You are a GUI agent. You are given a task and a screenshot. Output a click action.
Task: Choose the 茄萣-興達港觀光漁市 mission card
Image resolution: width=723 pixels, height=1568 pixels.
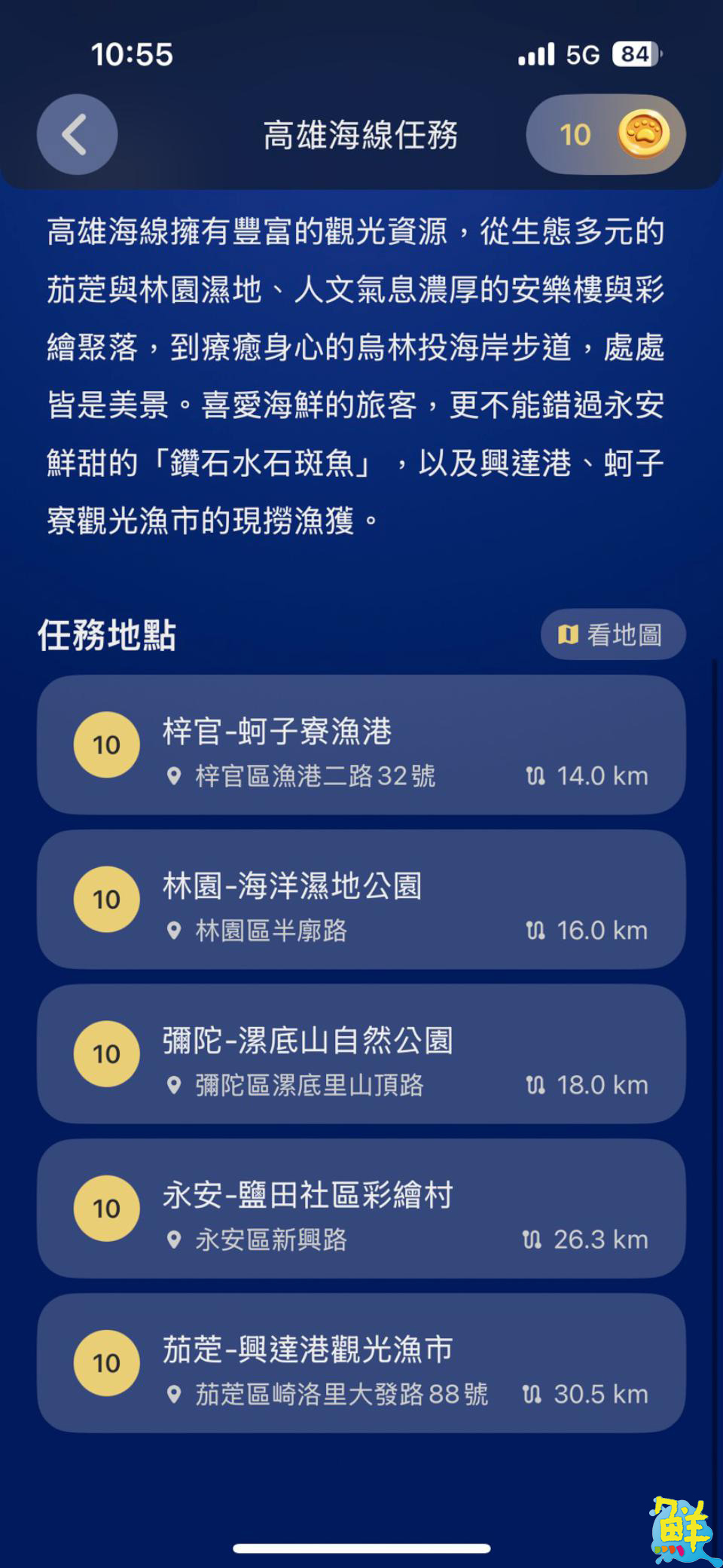(361, 1362)
